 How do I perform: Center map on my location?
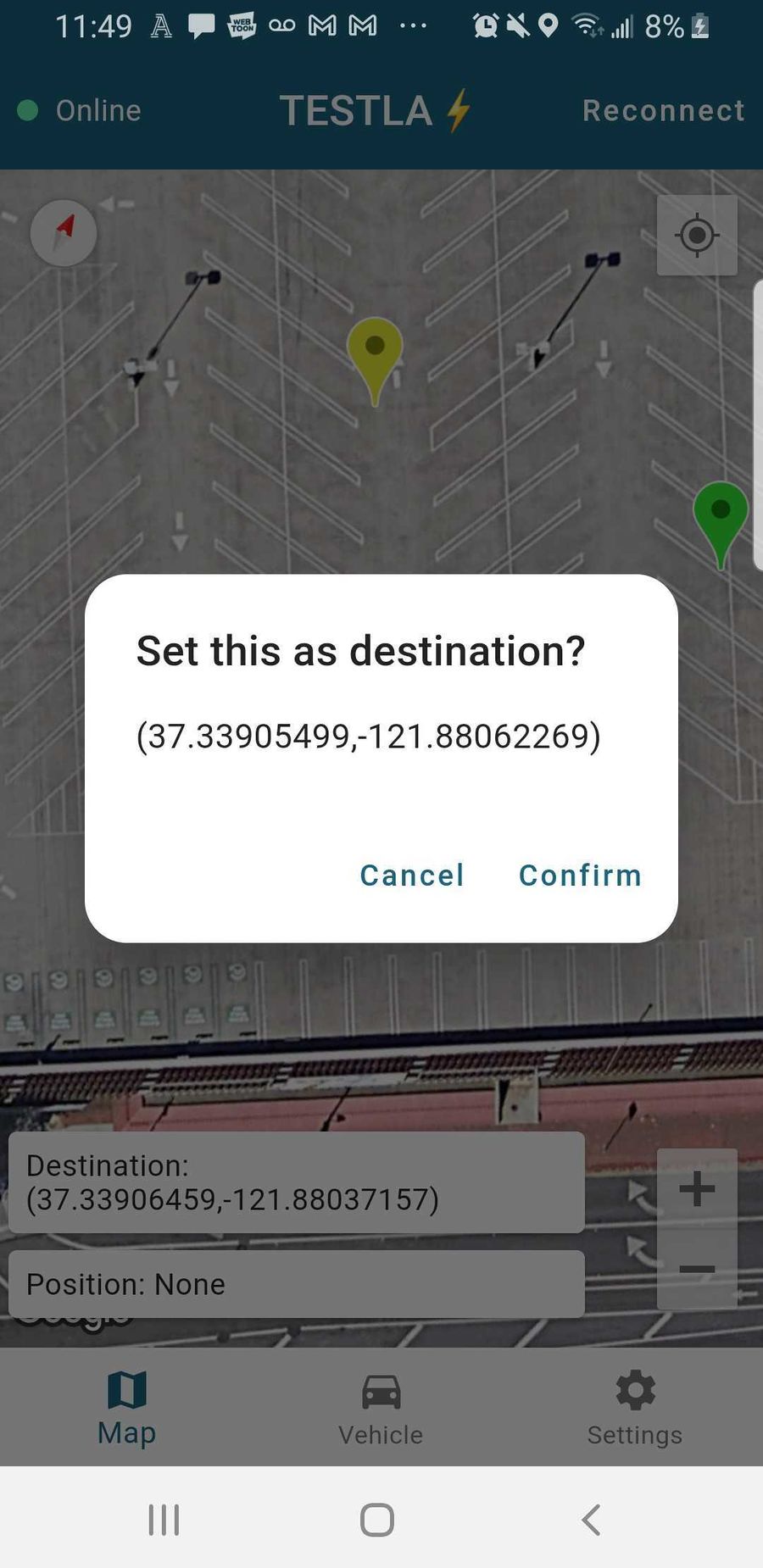tap(697, 235)
